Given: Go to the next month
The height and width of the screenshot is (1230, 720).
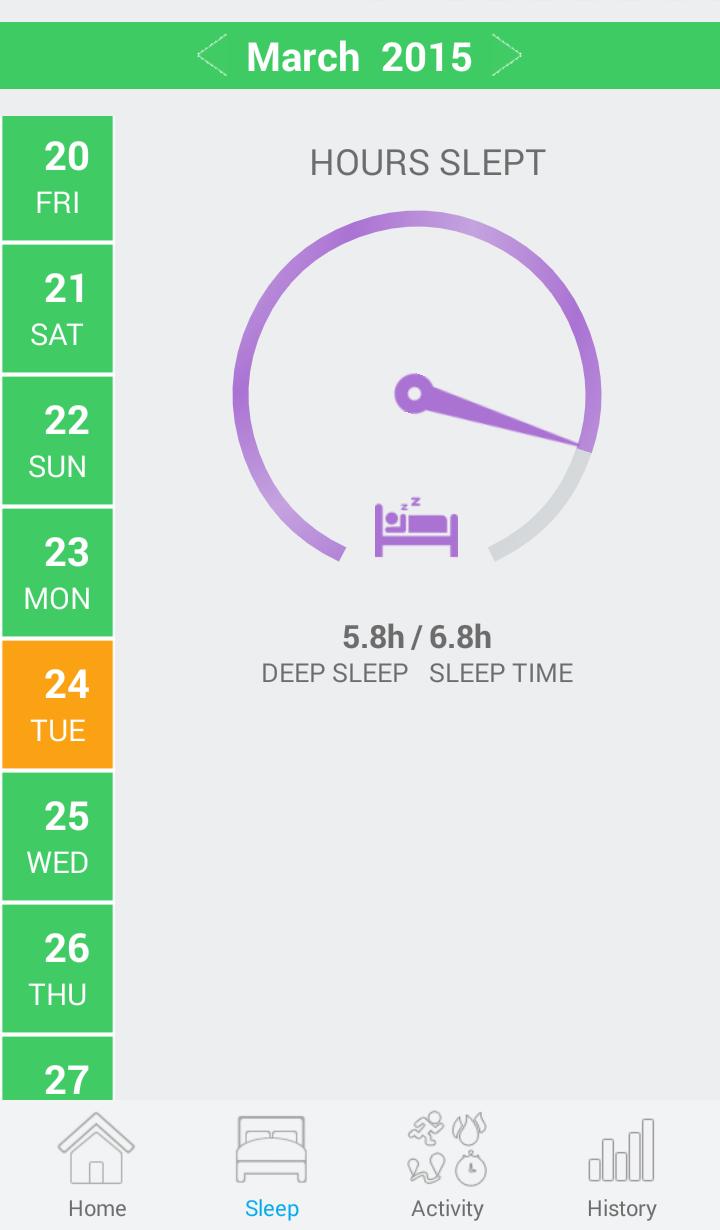Looking at the screenshot, I should (507, 56).
